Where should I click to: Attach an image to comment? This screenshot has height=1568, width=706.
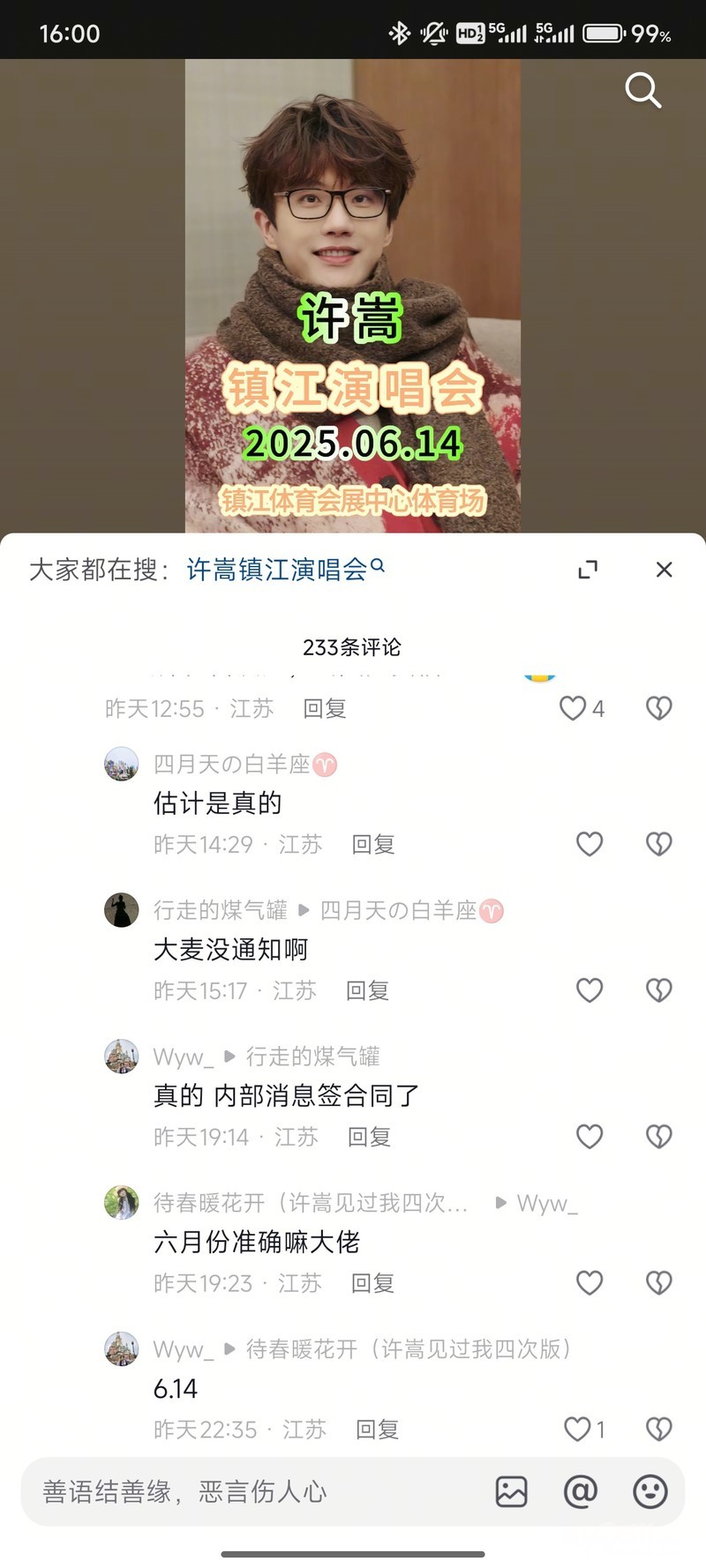pos(511,1491)
